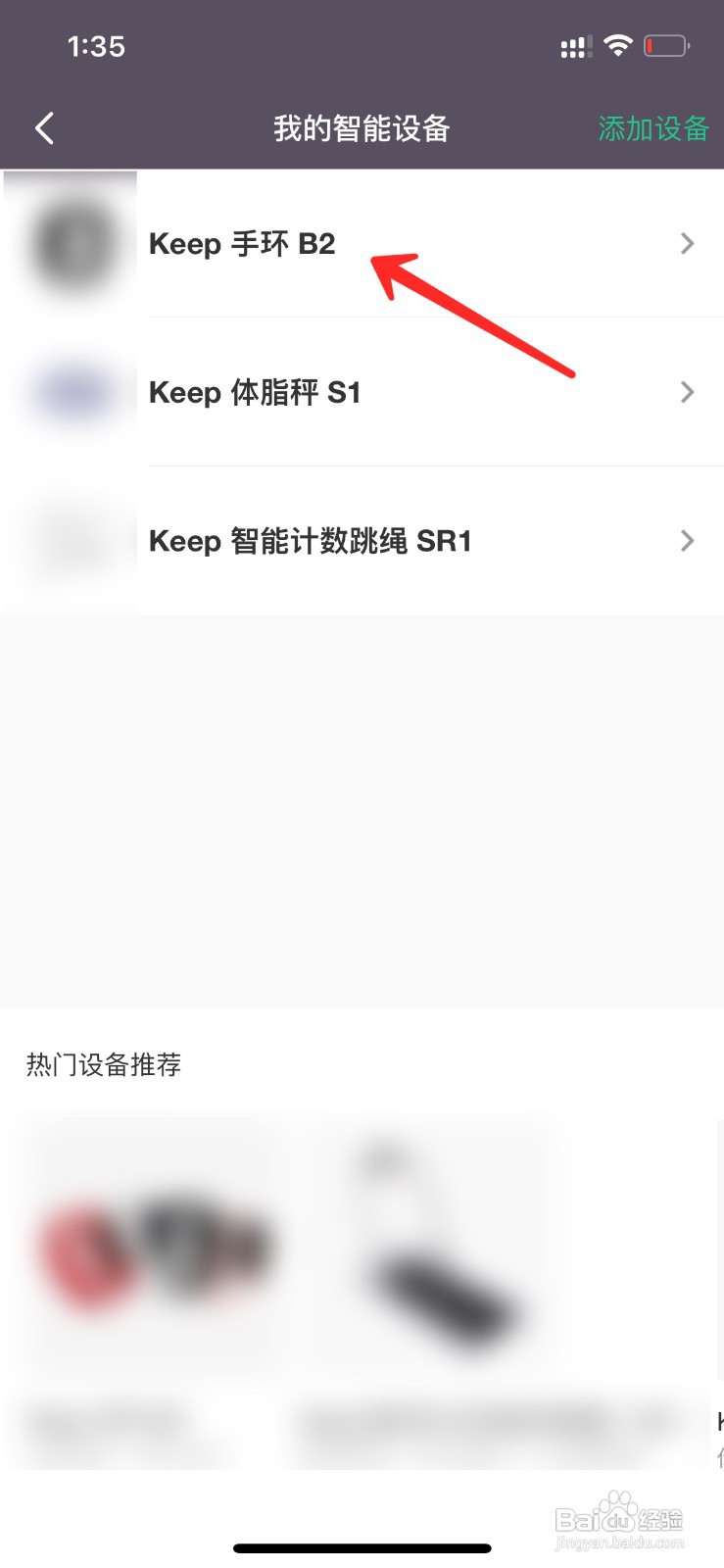
Task: Tap the home indicator bar
Action: (x=362, y=1548)
